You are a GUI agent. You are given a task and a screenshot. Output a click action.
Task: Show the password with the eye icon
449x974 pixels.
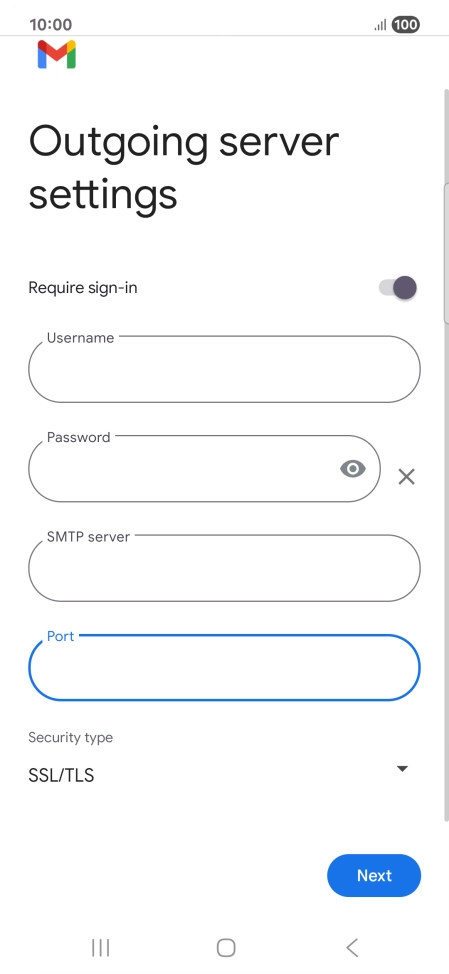353,468
